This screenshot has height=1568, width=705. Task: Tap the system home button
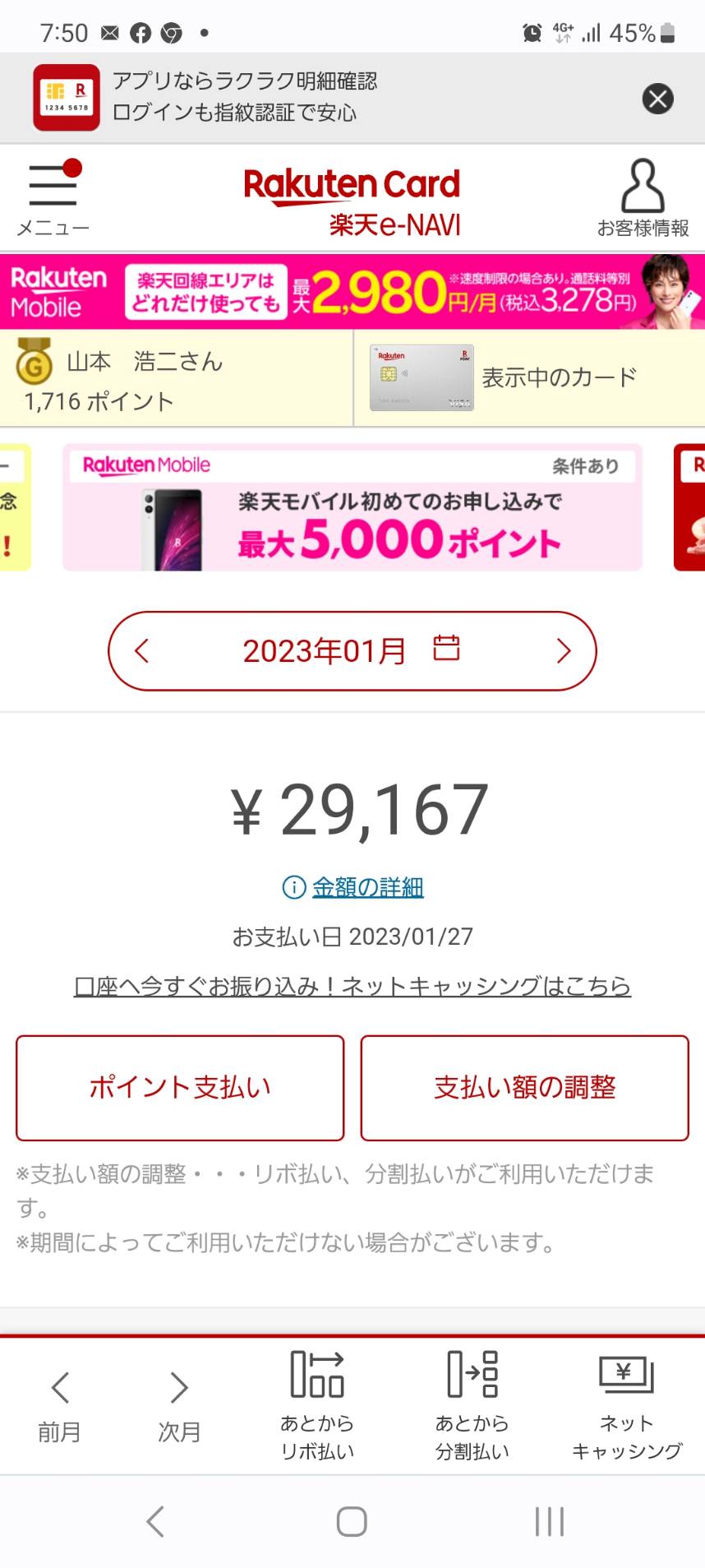click(352, 1521)
